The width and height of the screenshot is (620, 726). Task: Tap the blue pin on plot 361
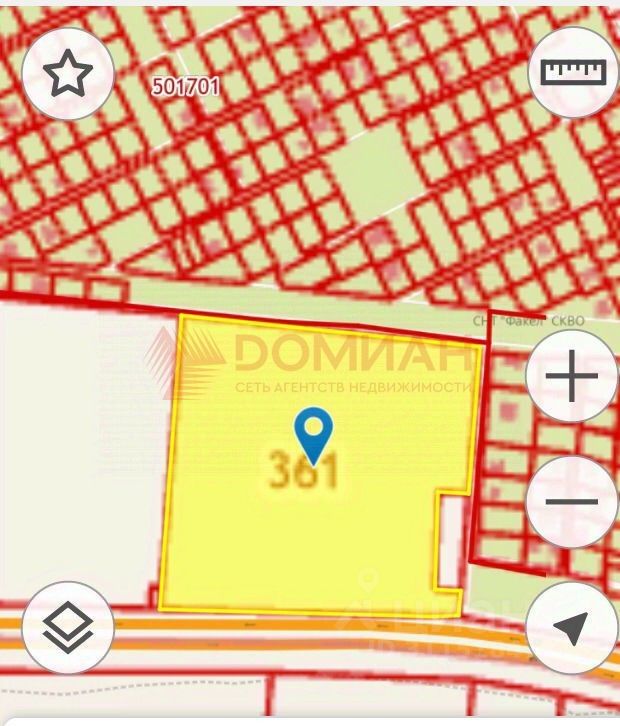(x=314, y=434)
